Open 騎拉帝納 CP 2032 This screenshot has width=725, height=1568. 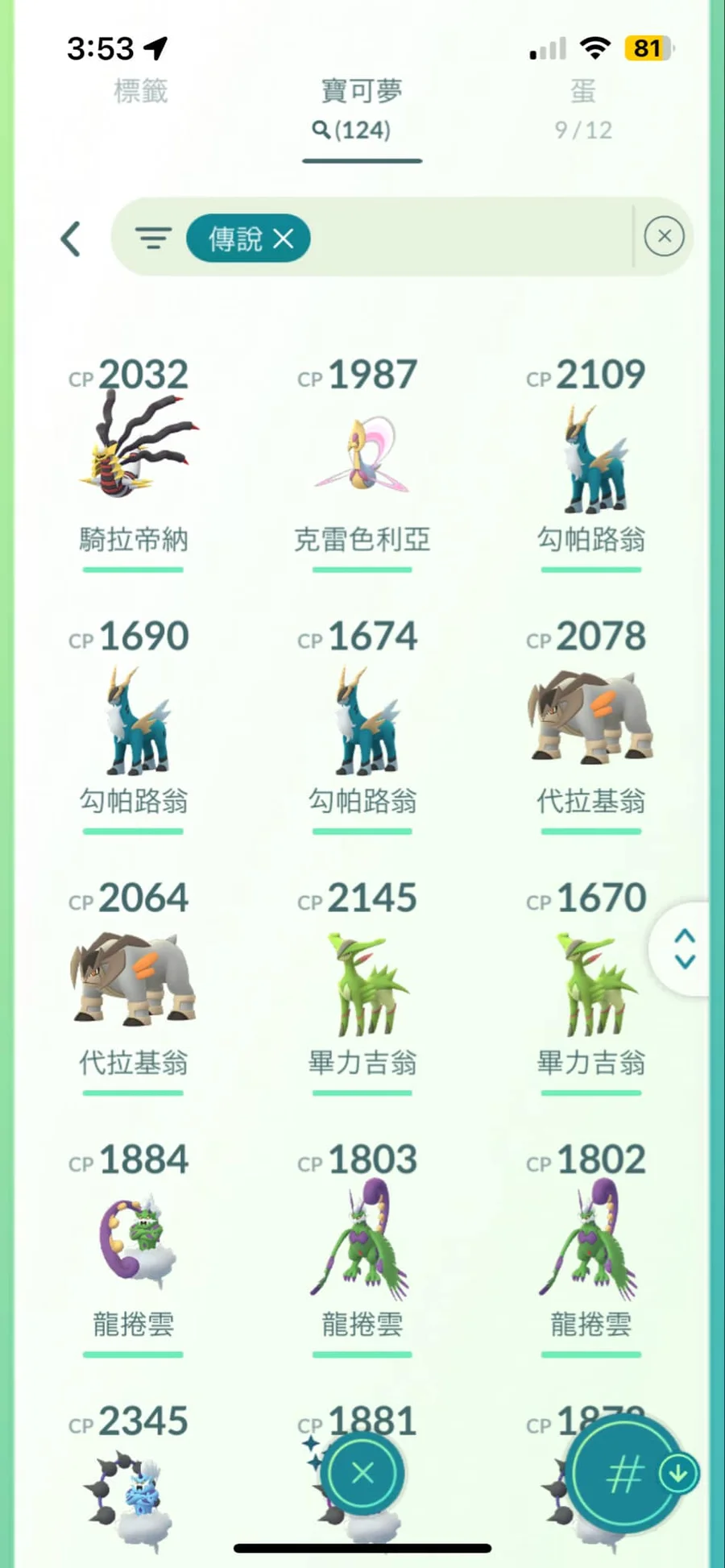point(134,455)
